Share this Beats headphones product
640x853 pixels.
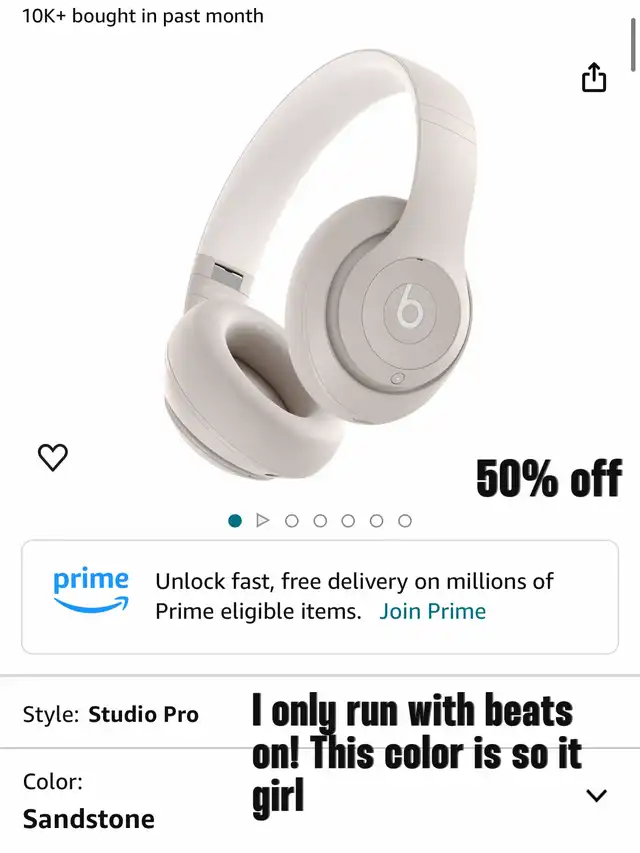(594, 77)
